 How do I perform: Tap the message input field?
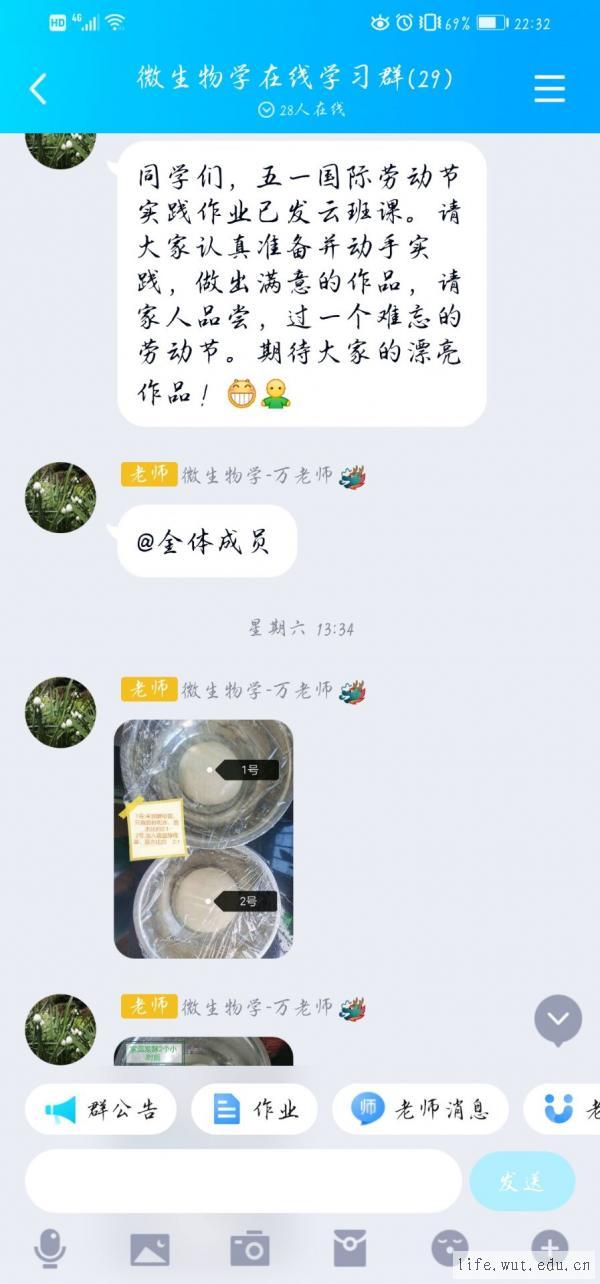coord(243,1181)
